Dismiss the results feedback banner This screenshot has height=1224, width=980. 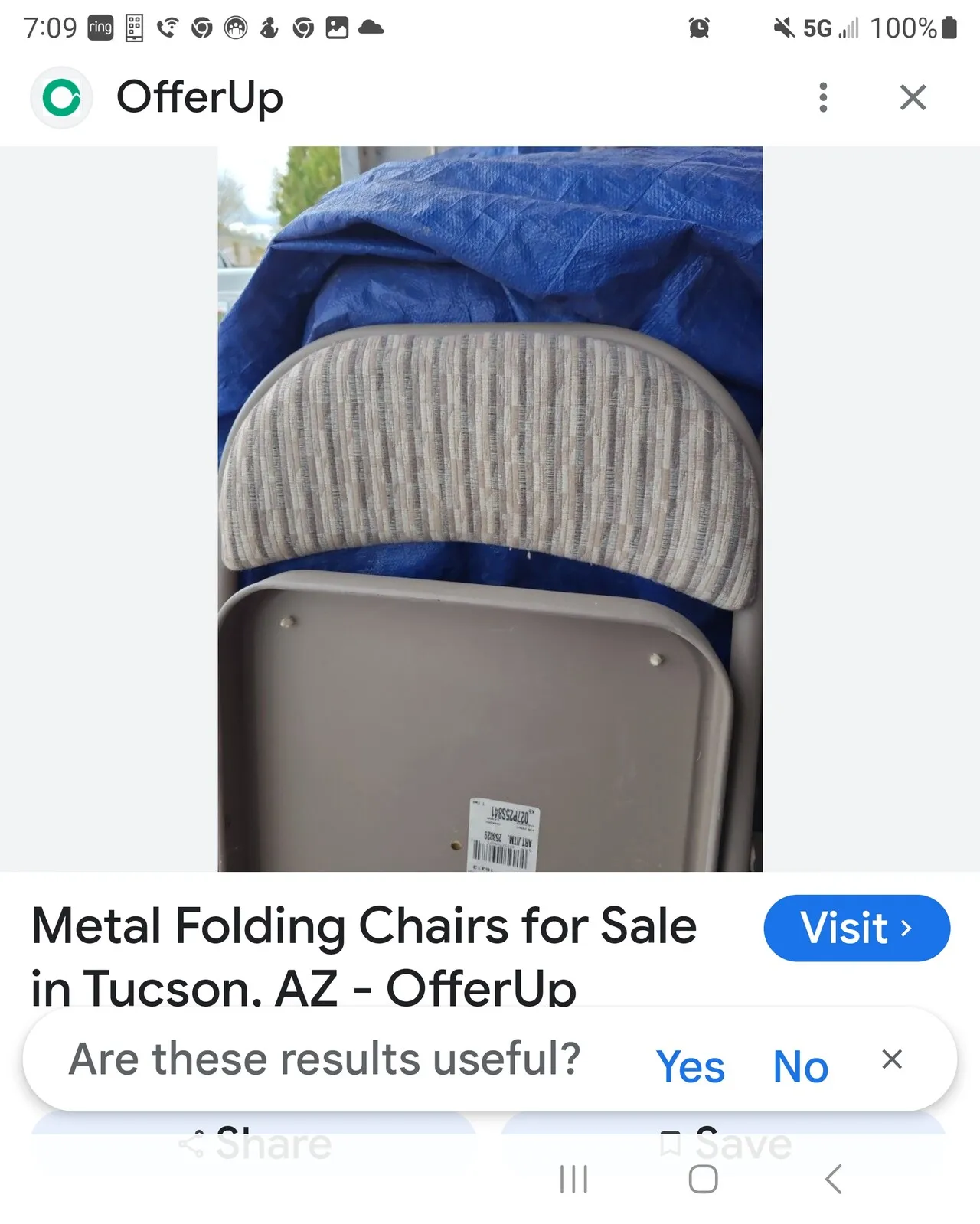892,1059
